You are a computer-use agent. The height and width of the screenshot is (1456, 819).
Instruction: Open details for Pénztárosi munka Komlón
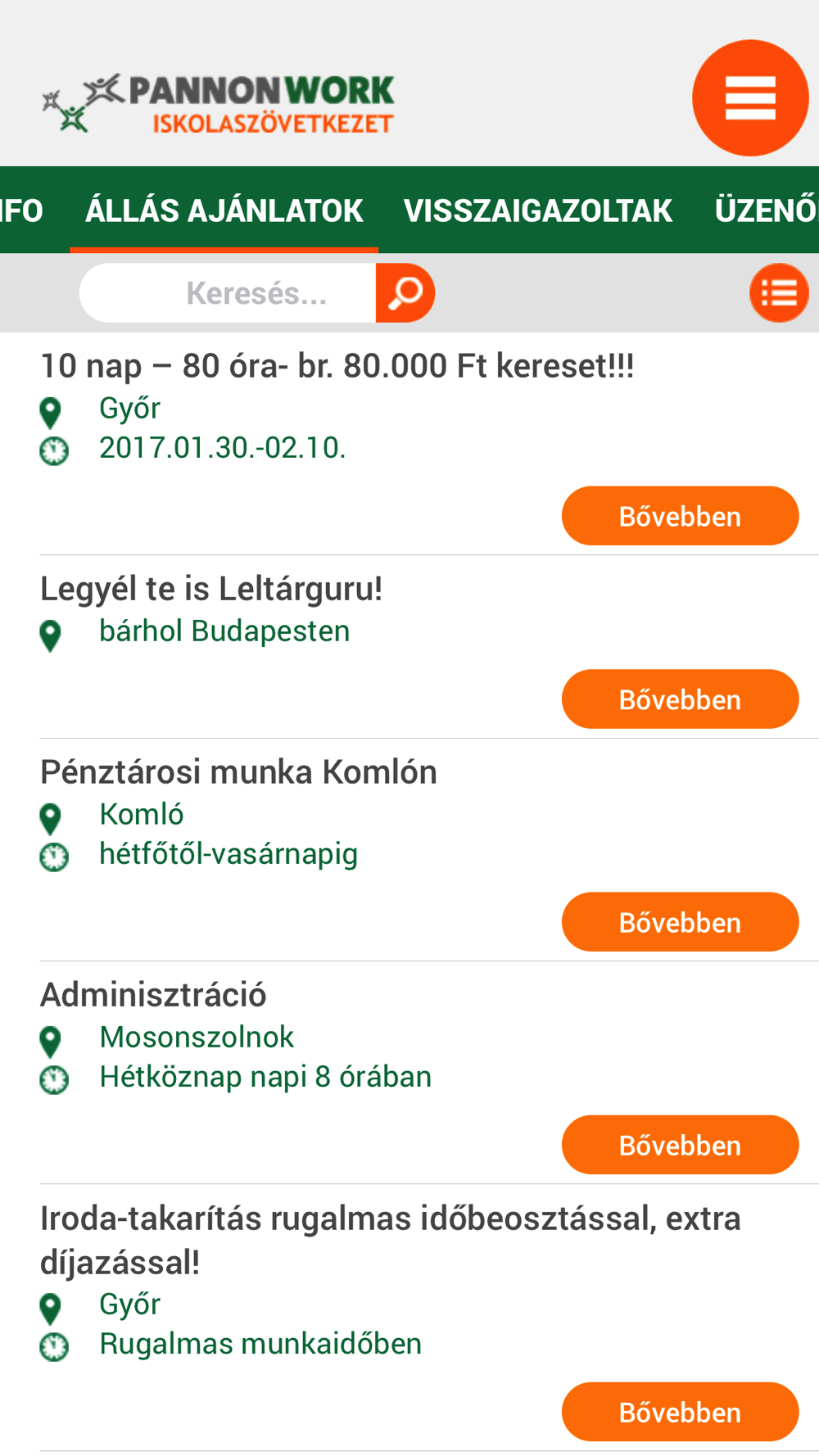pyautogui.click(x=680, y=922)
